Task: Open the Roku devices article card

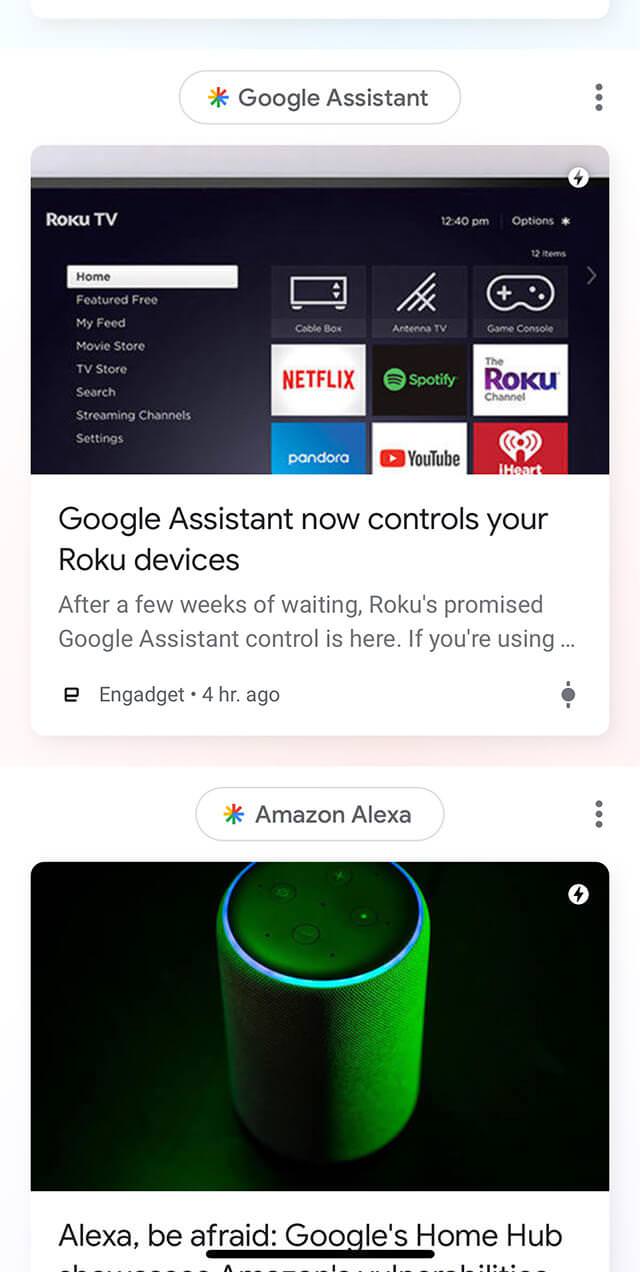Action: (319, 540)
